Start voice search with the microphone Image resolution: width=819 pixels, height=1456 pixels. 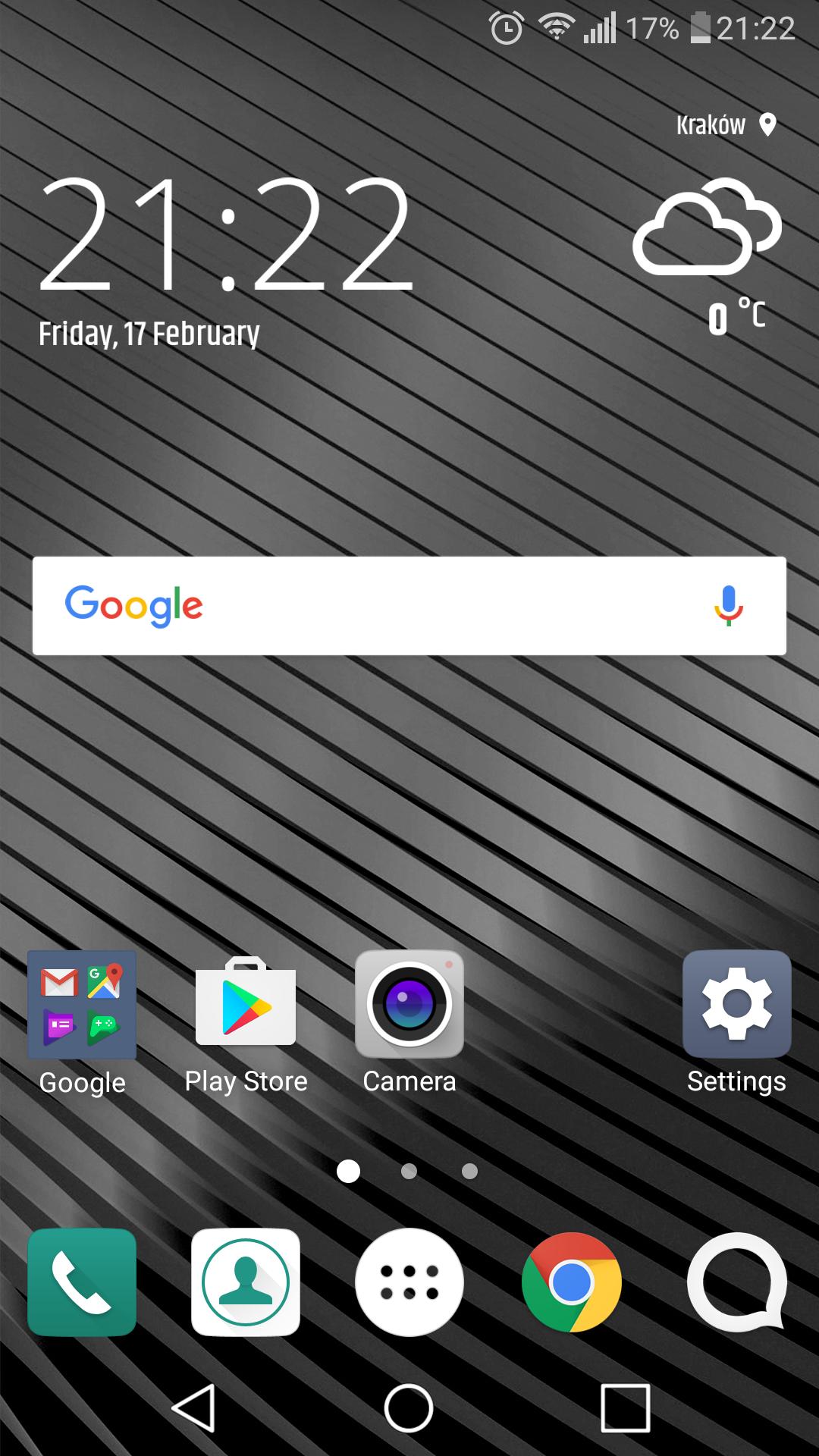click(x=728, y=606)
